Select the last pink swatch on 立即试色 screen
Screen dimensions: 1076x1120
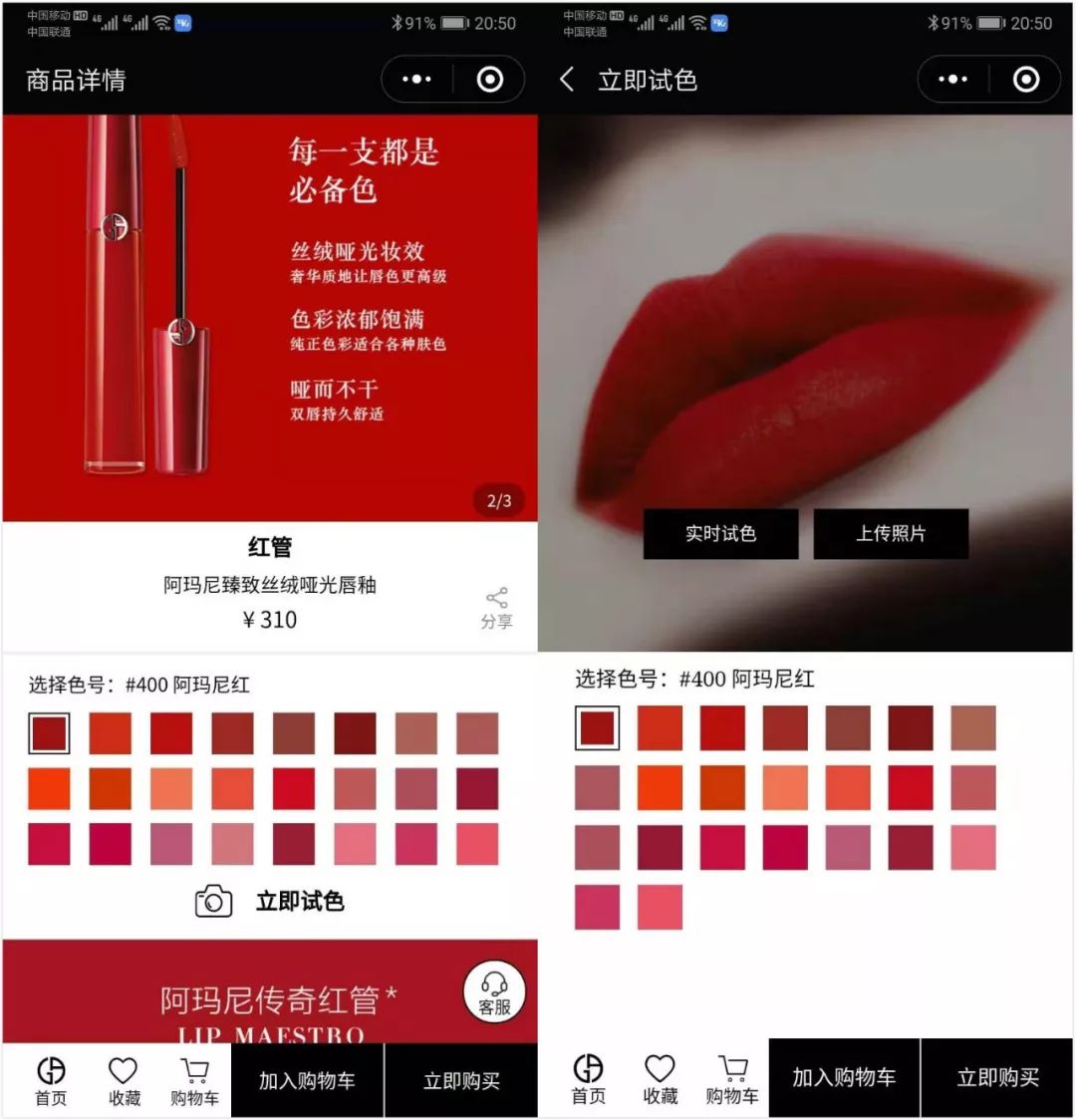660,907
